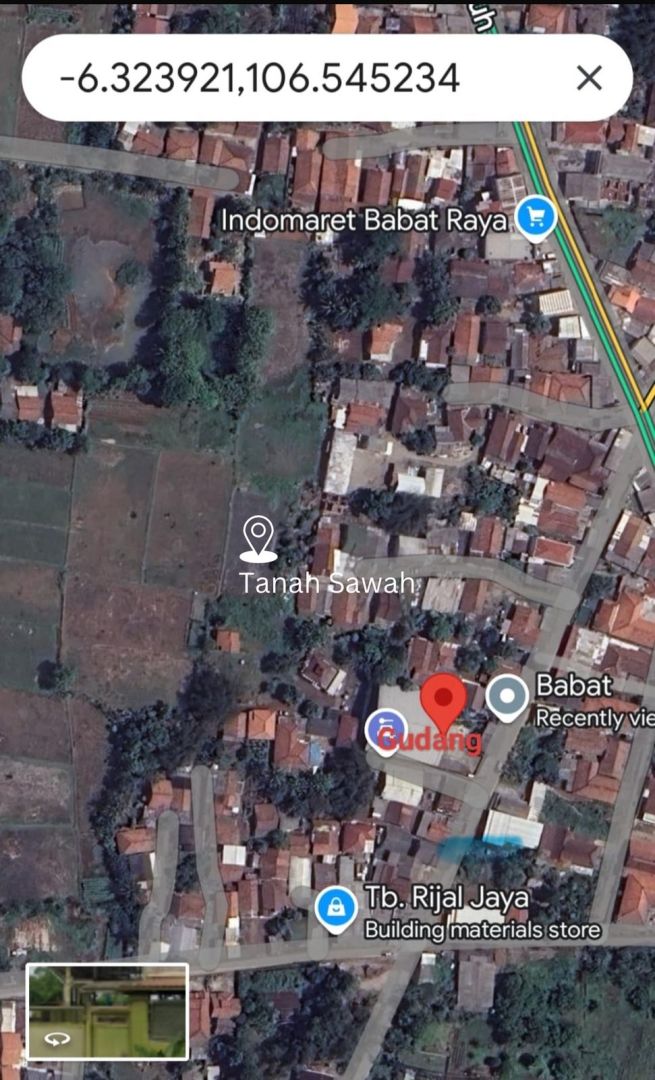Viewport: 655px width, 1080px height.
Task: Open the Gudang place marker
Action: coord(385,731)
